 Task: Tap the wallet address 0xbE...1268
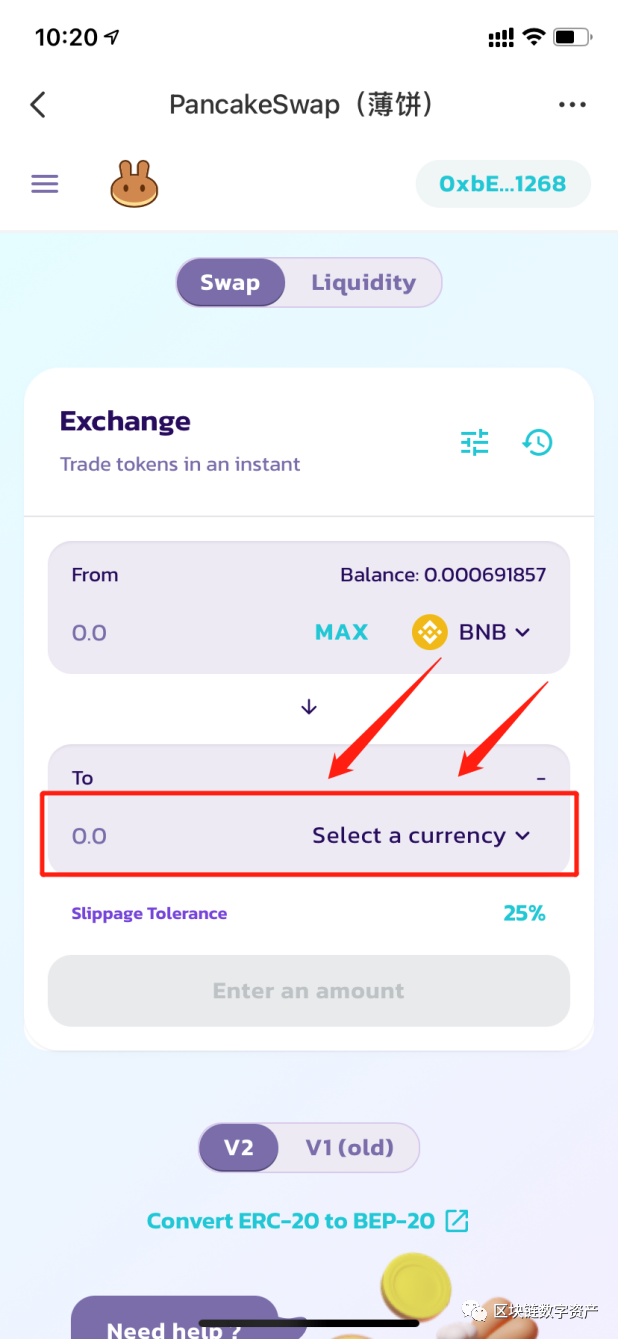[x=503, y=184]
